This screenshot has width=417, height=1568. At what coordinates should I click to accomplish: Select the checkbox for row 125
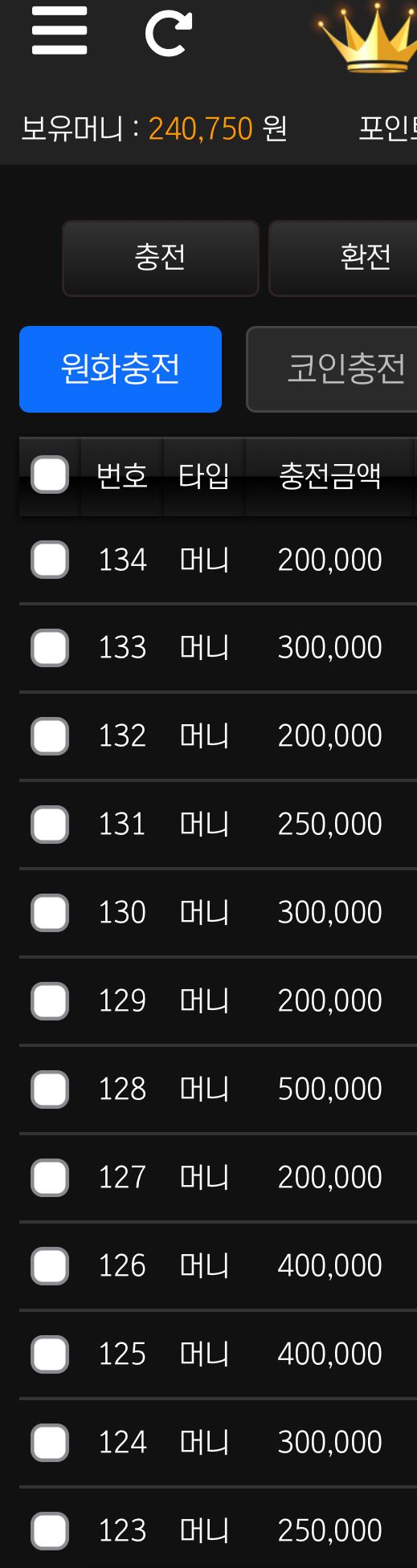pos(50,1354)
